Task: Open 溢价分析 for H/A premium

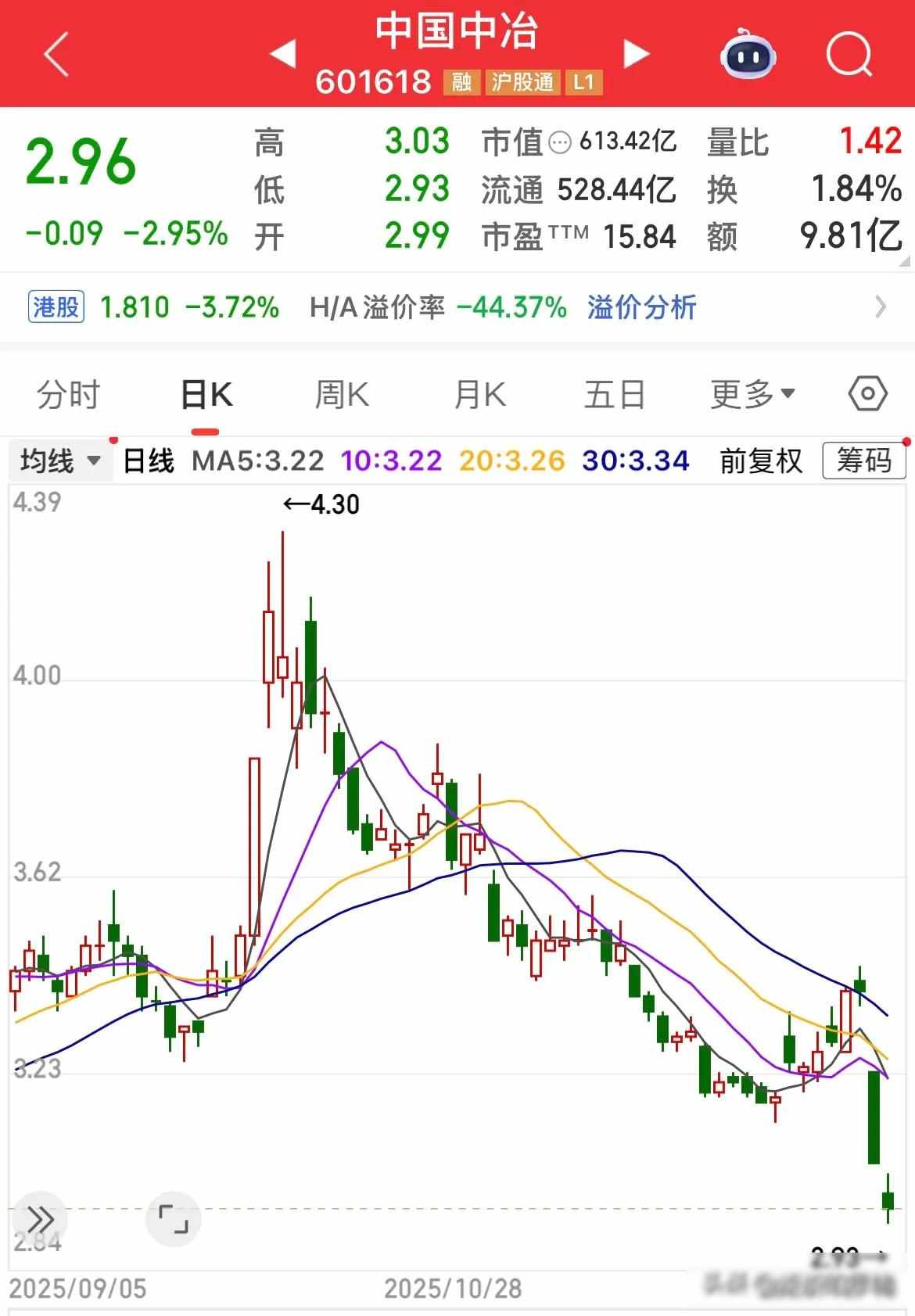Action: [x=641, y=307]
